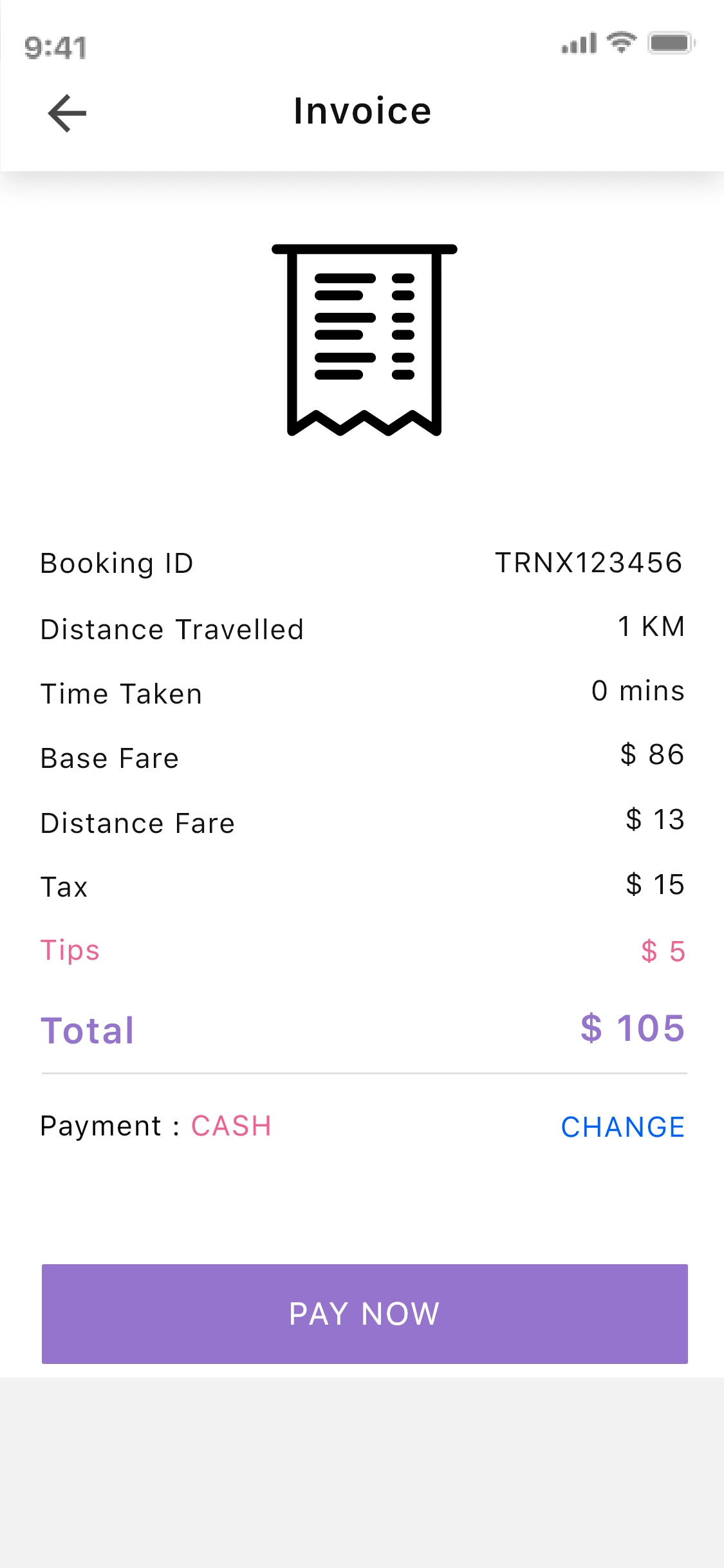Tap the Time Taken 0 mins value
This screenshot has width=724, height=1568.
[638, 691]
